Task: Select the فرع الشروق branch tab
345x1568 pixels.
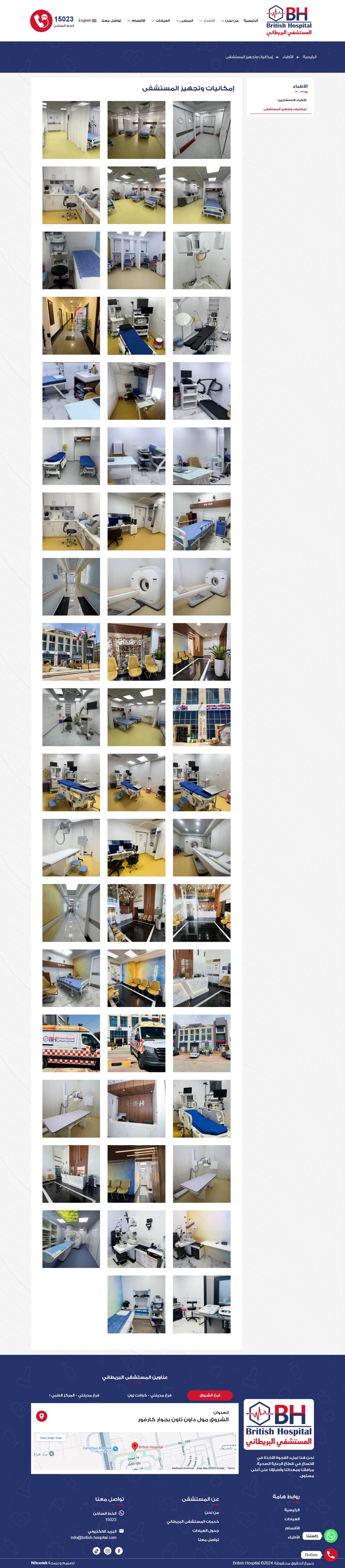Action: [210, 1394]
